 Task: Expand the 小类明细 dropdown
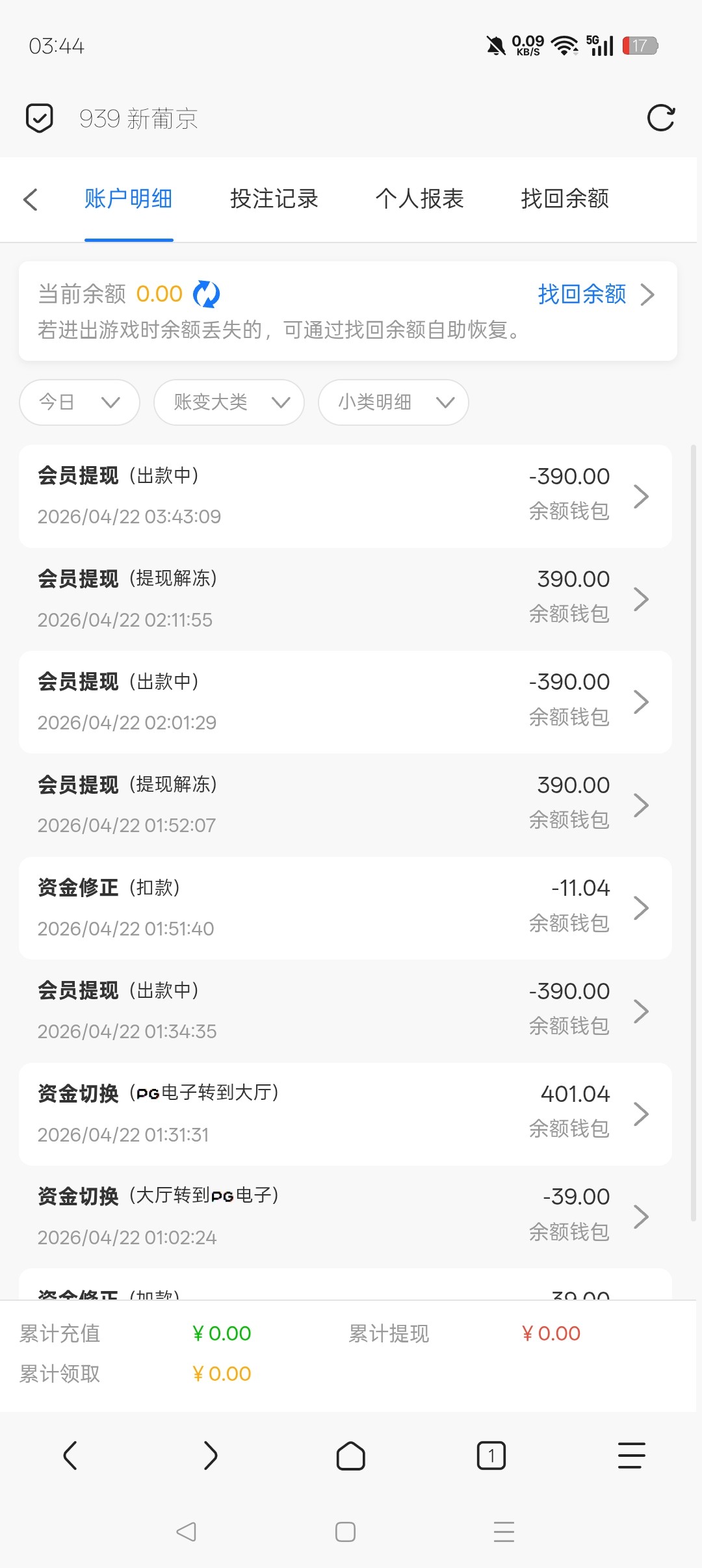[x=393, y=402]
